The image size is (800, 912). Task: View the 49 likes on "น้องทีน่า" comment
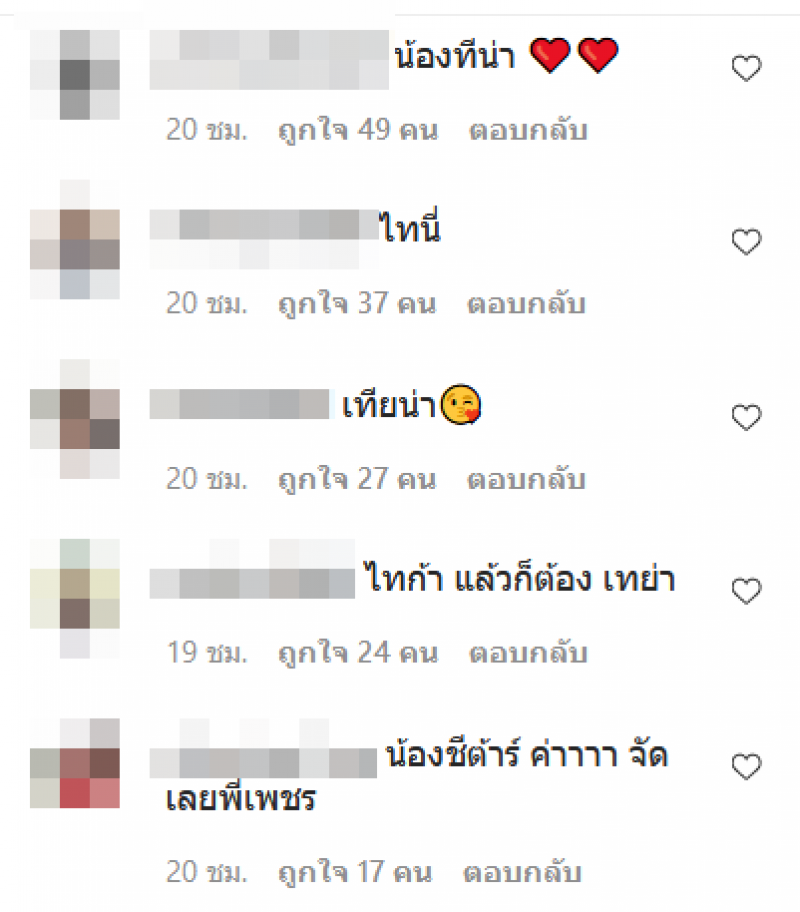(357, 130)
